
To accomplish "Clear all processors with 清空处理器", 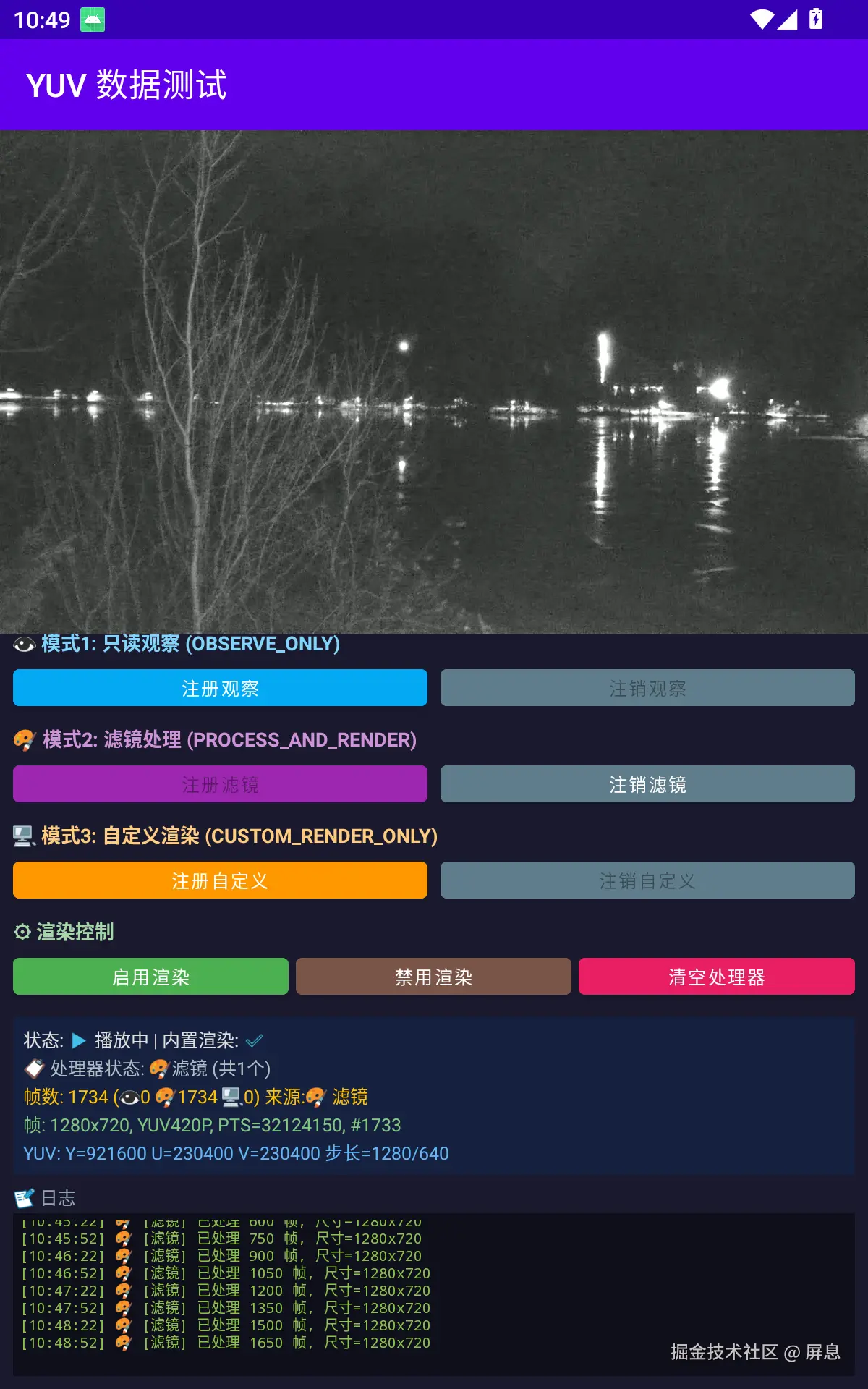I will coord(716,977).
